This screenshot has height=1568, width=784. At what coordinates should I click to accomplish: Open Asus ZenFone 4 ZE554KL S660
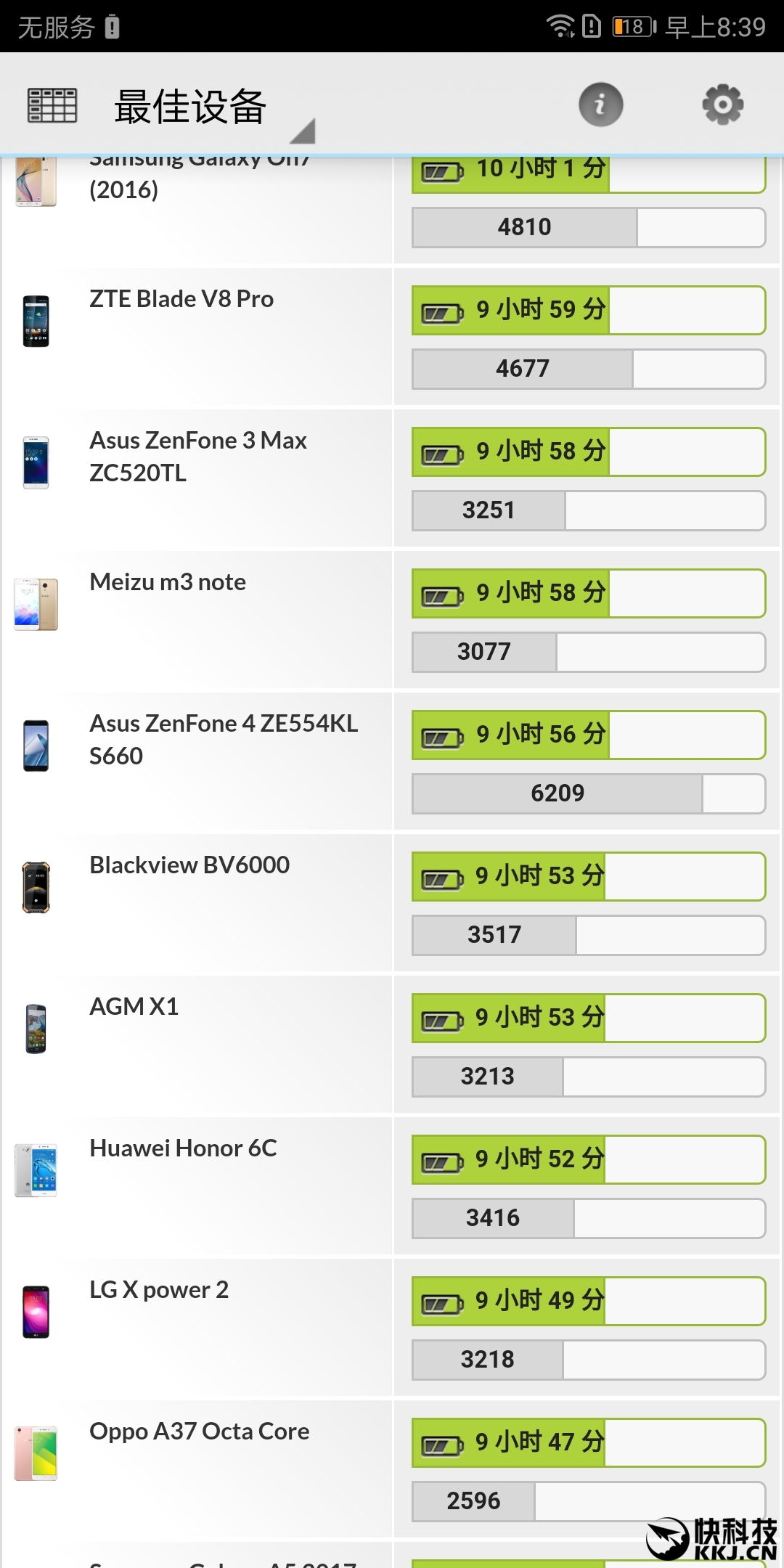[x=392, y=761]
